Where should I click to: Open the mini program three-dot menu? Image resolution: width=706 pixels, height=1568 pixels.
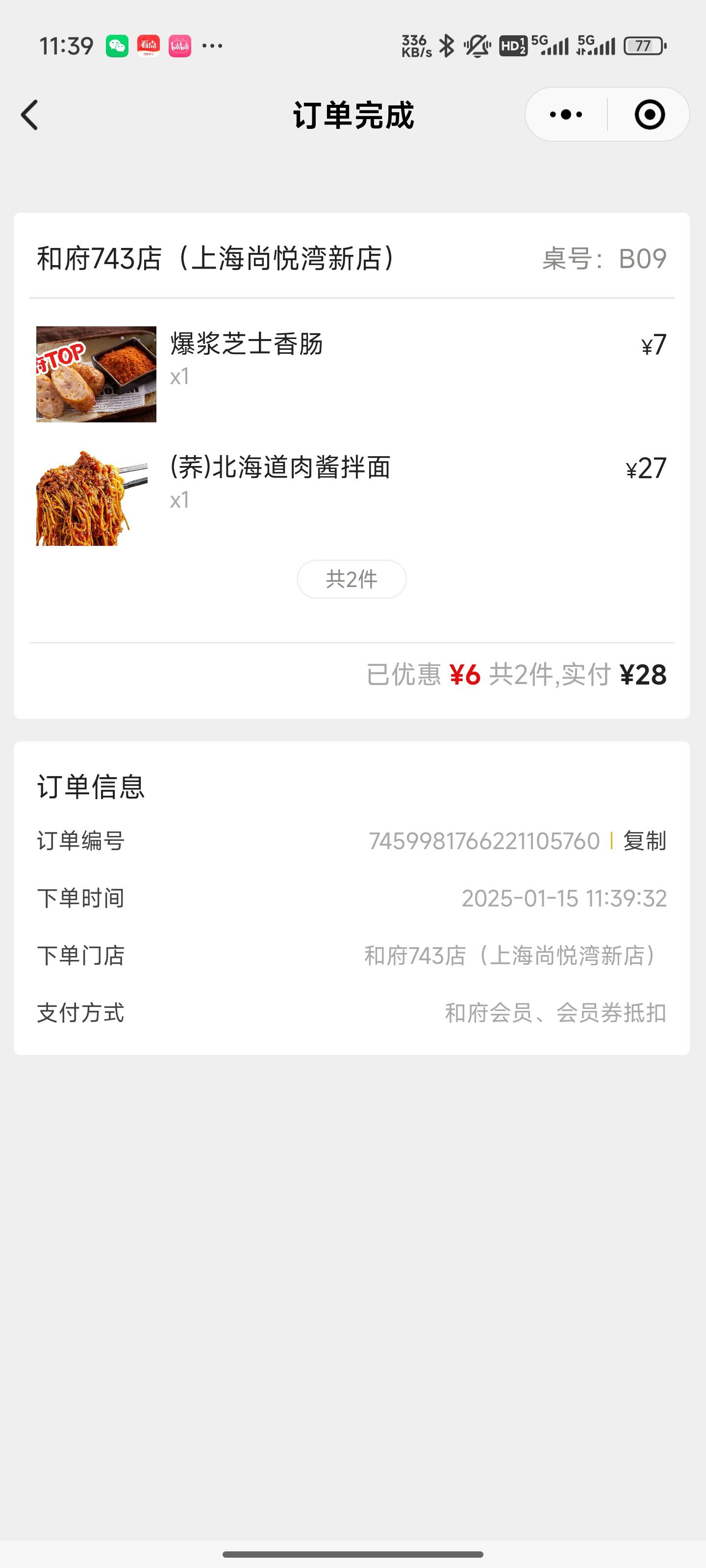point(566,115)
